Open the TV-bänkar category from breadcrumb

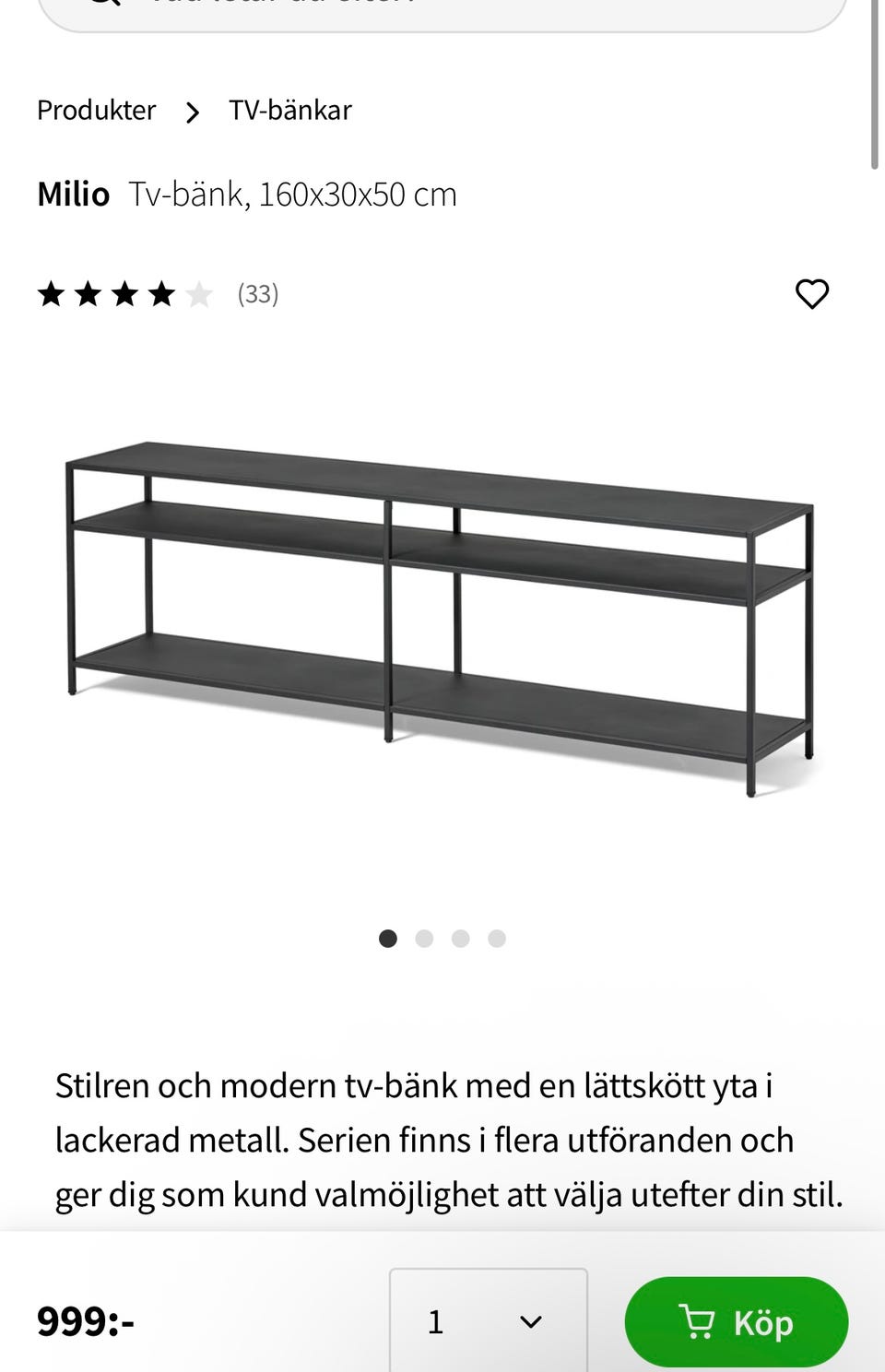(289, 111)
